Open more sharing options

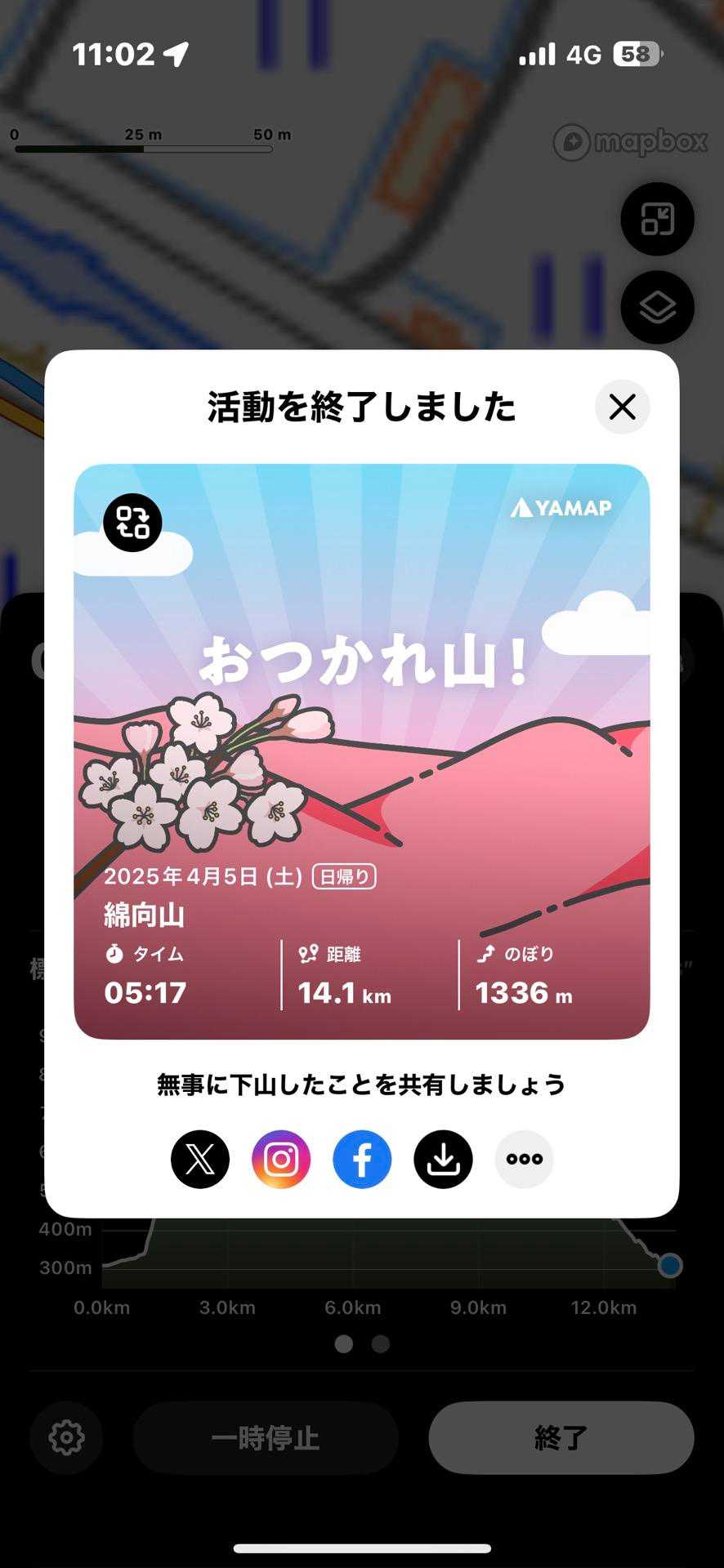[524, 1159]
